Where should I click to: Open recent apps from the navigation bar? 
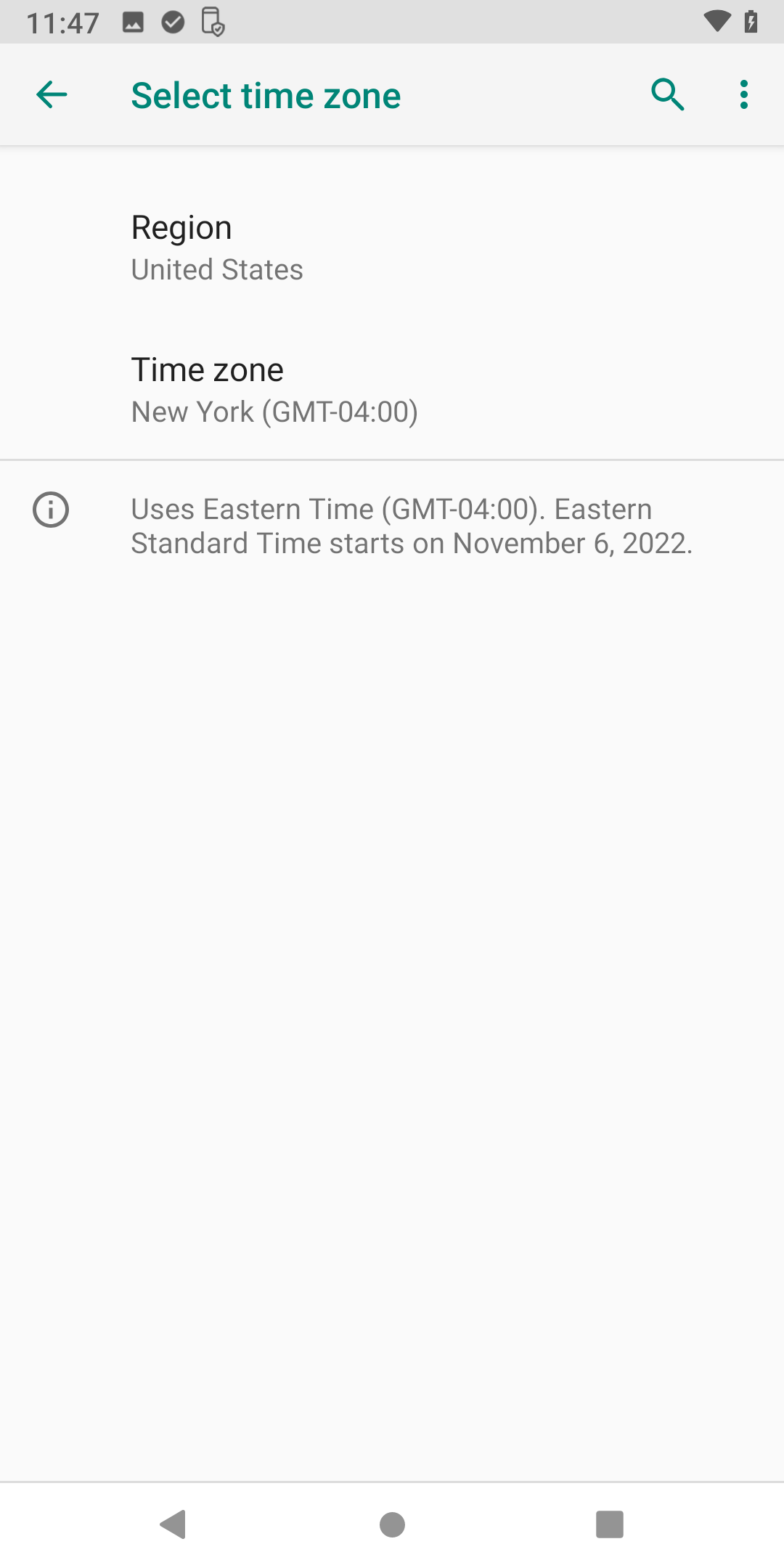click(x=610, y=1524)
